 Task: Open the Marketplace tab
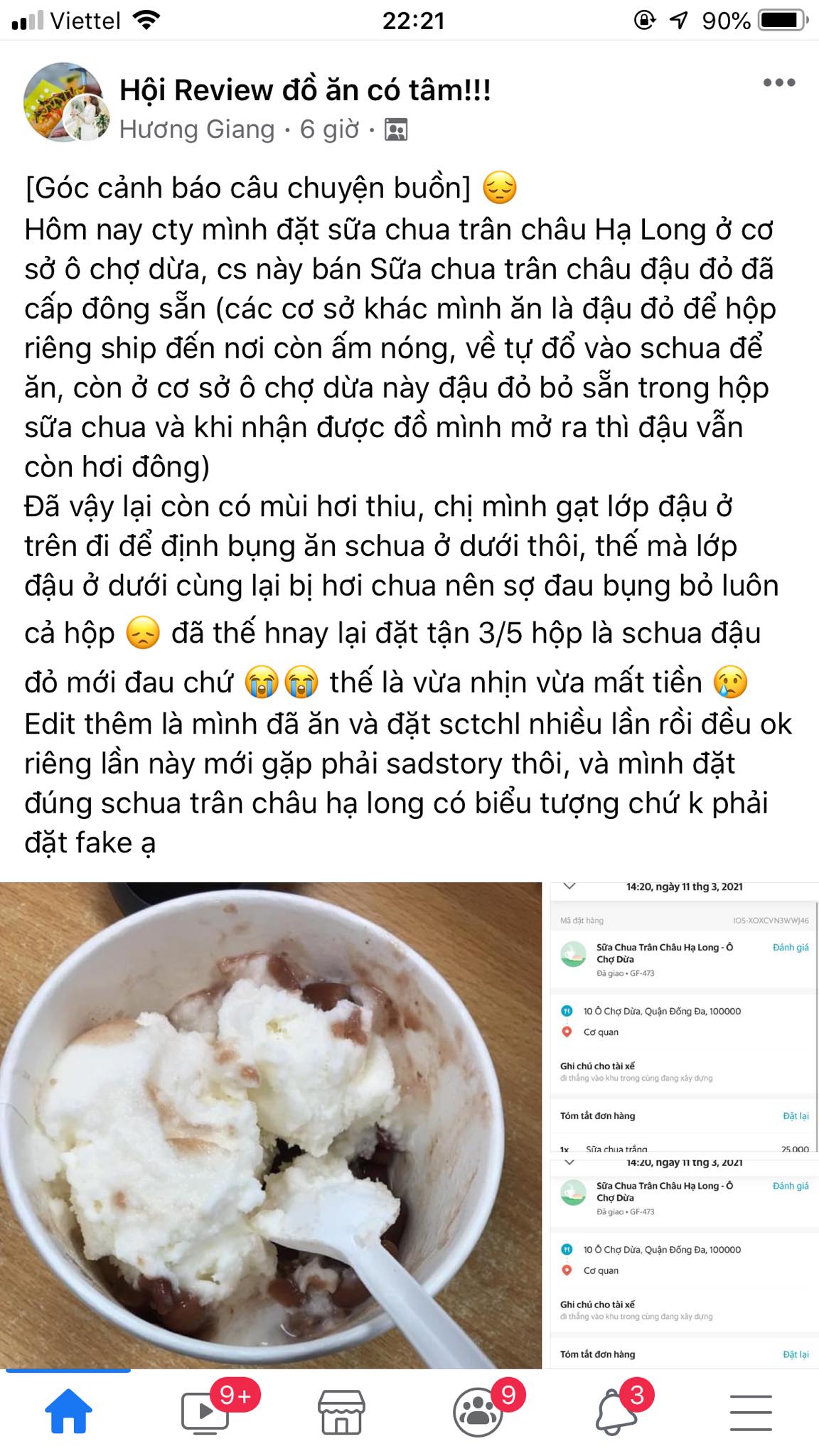[341, 1412]
